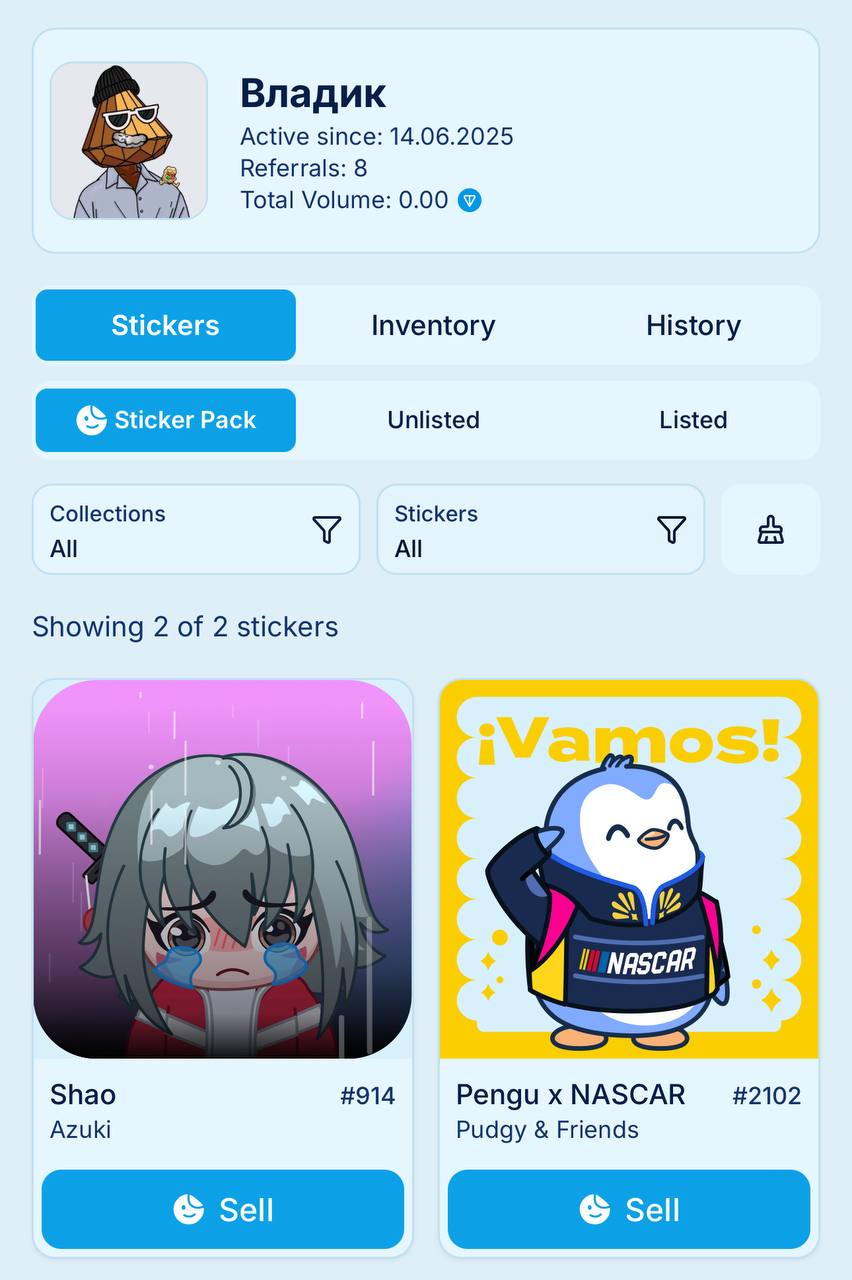
Task: Sell the Shao #914 sticker
Action: click(x=222, y=1210)
